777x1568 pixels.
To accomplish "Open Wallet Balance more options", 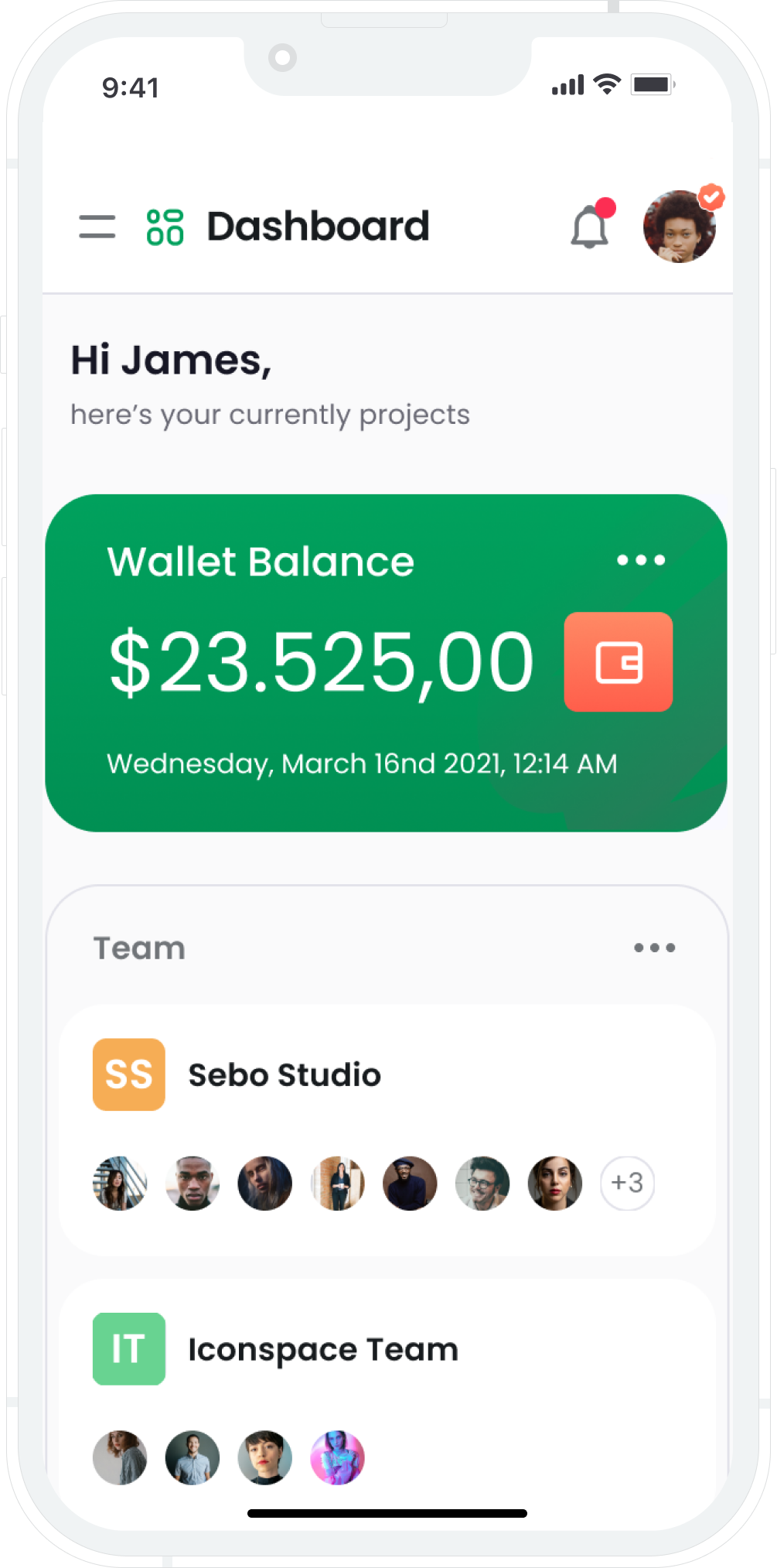I will coord(641,560).
